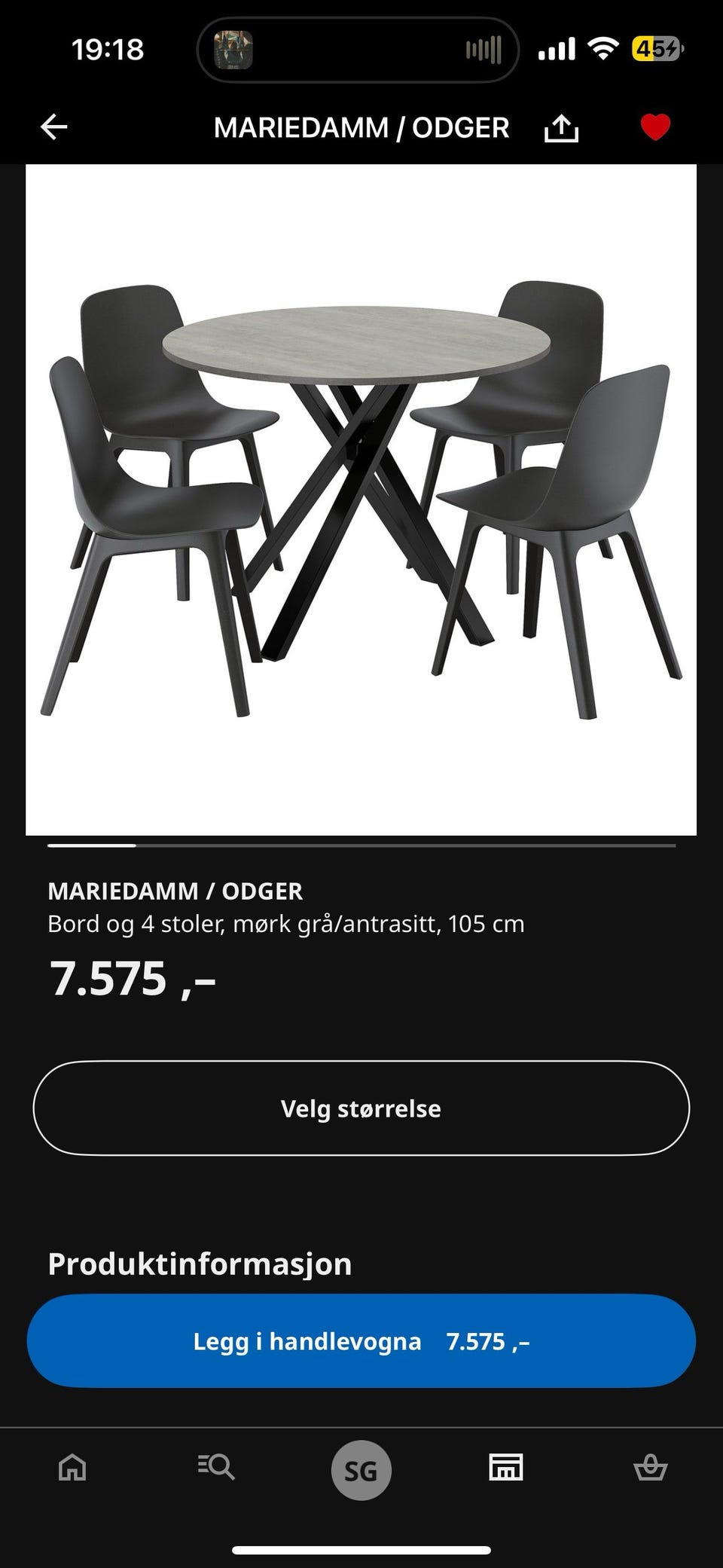
Task: Open the dining set product image
Action: [361, 500]
